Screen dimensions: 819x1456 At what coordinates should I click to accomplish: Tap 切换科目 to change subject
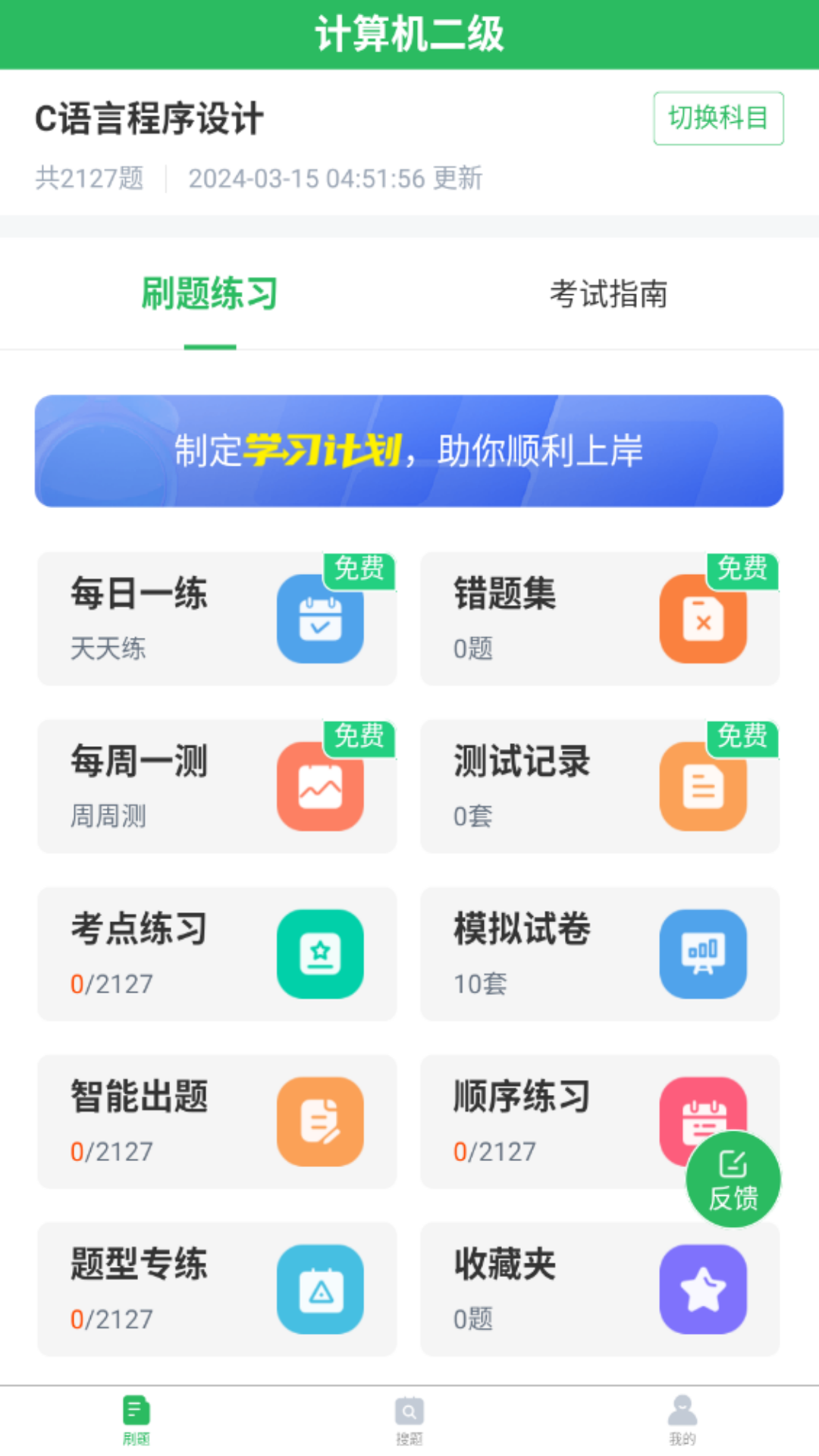click(x=717, y=118)
